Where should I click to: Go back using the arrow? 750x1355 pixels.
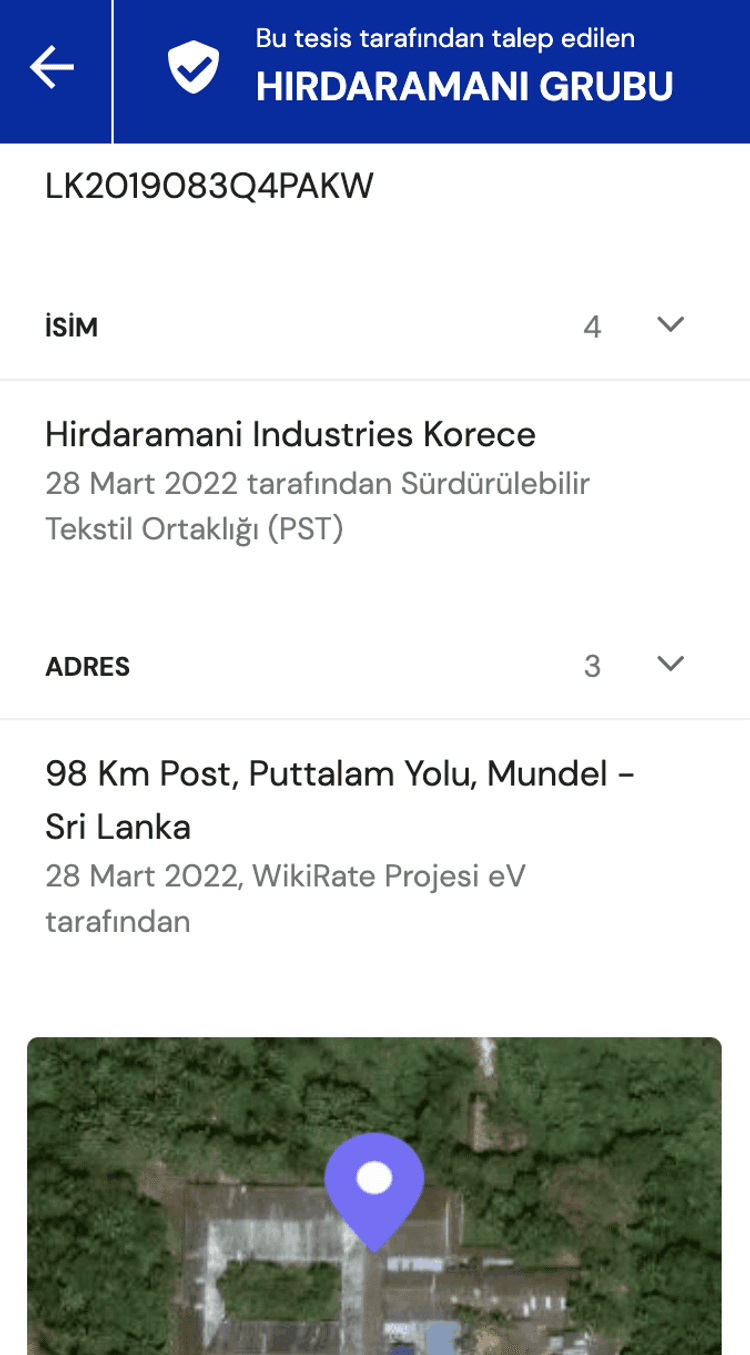[52, 68]
